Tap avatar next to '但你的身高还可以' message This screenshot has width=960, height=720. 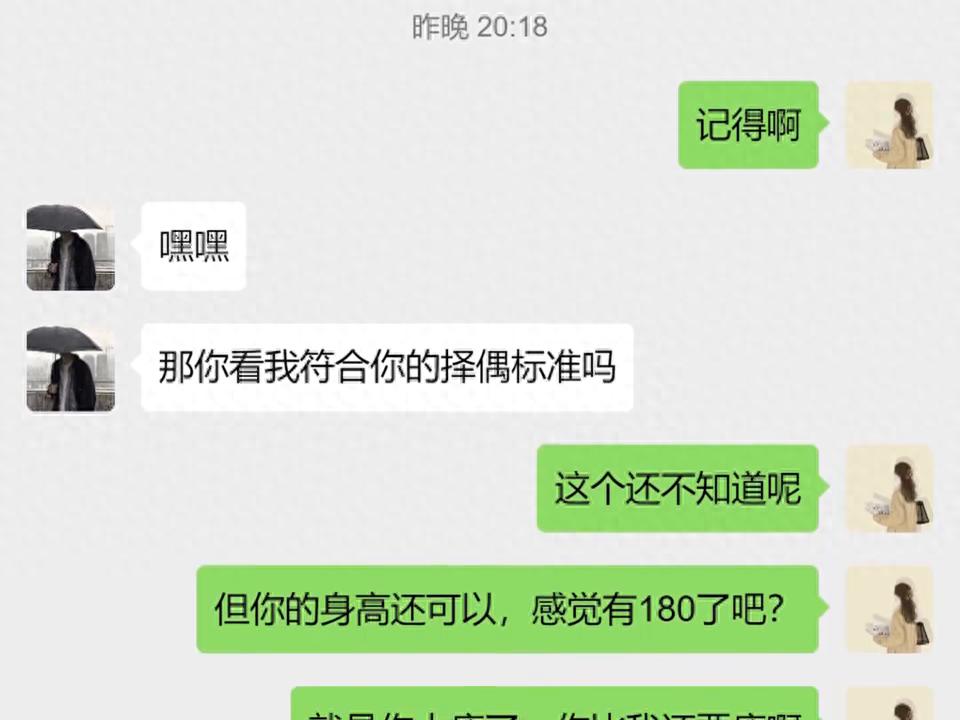click(889, 609)
